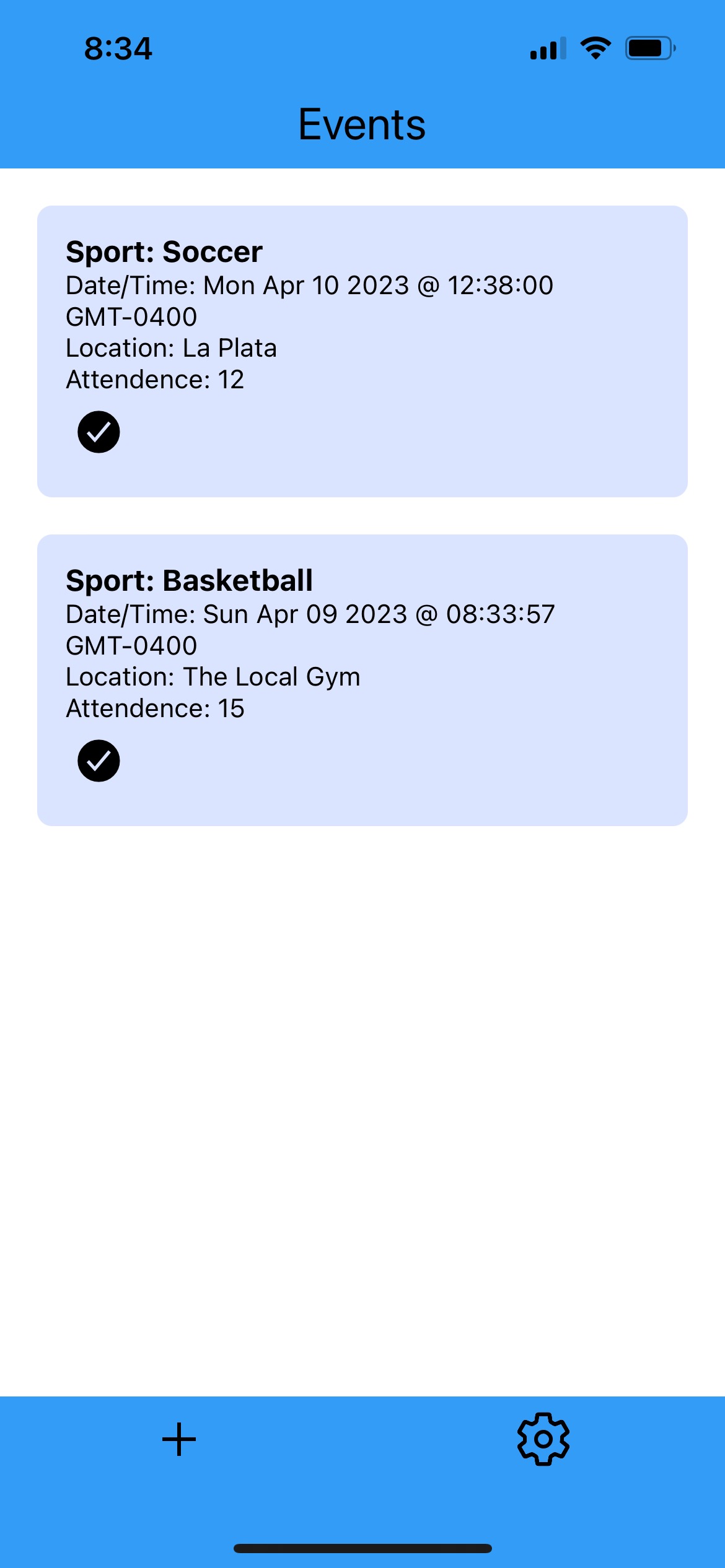
Task: Open settings via the gear icon
Action: pos(543,1439)
